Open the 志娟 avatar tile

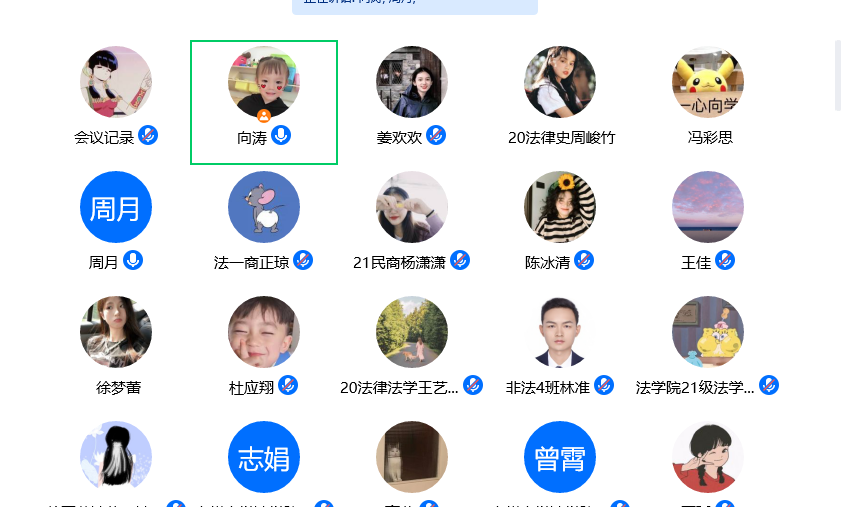[x=264, y=458]
